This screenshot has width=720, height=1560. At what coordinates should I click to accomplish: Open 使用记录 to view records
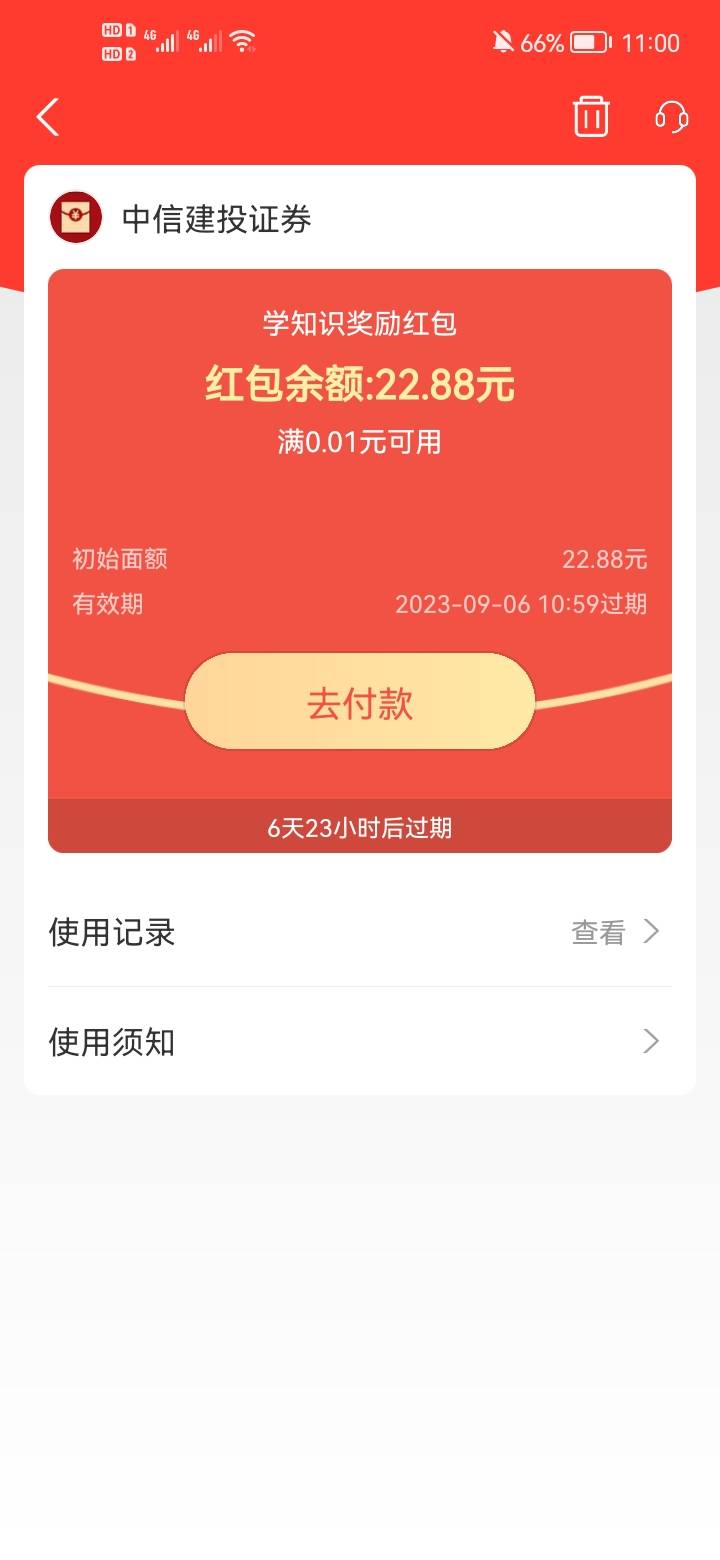360,933
